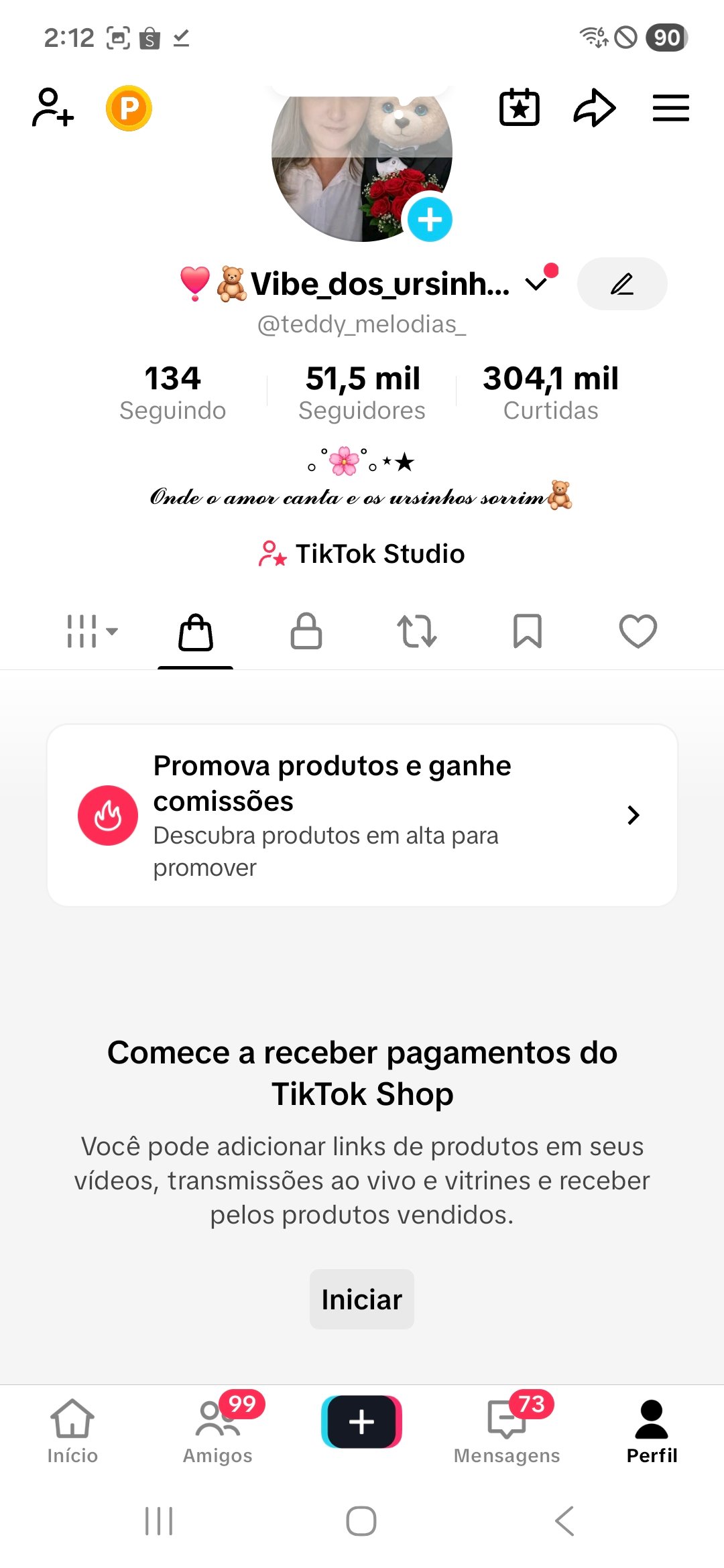The image size is (724, 1568).
Task: Tap the Iniciar button
Action: pos(362,1299)
